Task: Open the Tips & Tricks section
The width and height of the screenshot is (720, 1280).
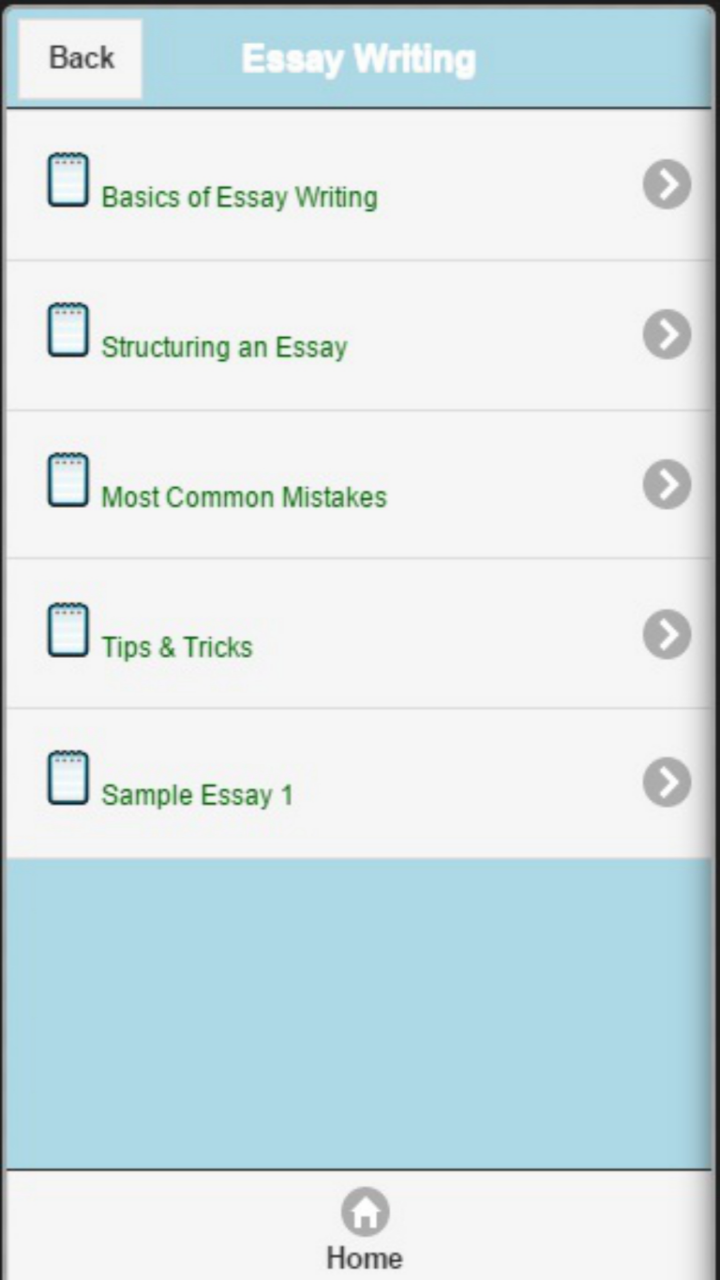Action: coord(176,647)
